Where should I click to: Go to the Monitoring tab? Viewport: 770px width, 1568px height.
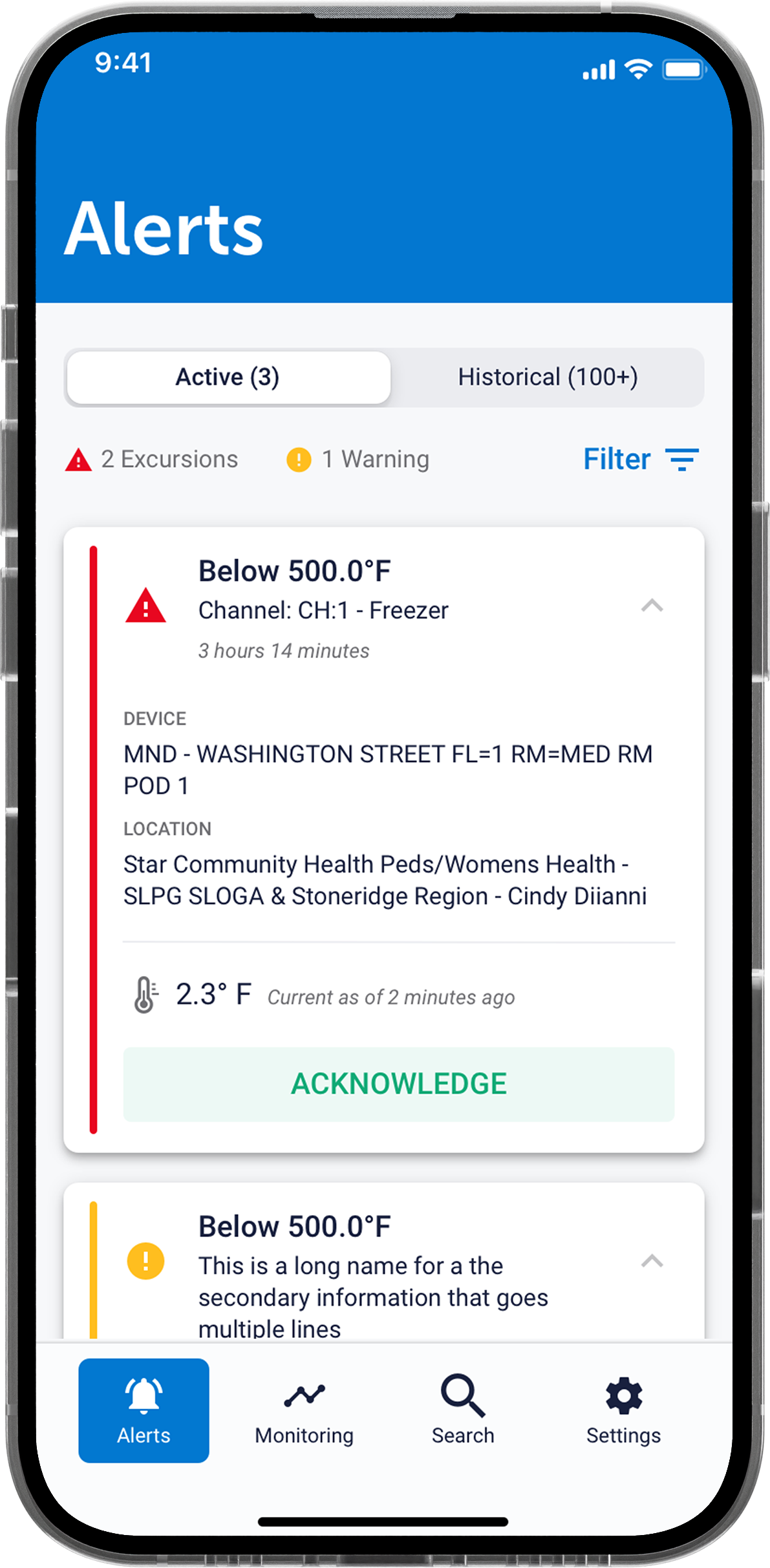pos(304,1411)
